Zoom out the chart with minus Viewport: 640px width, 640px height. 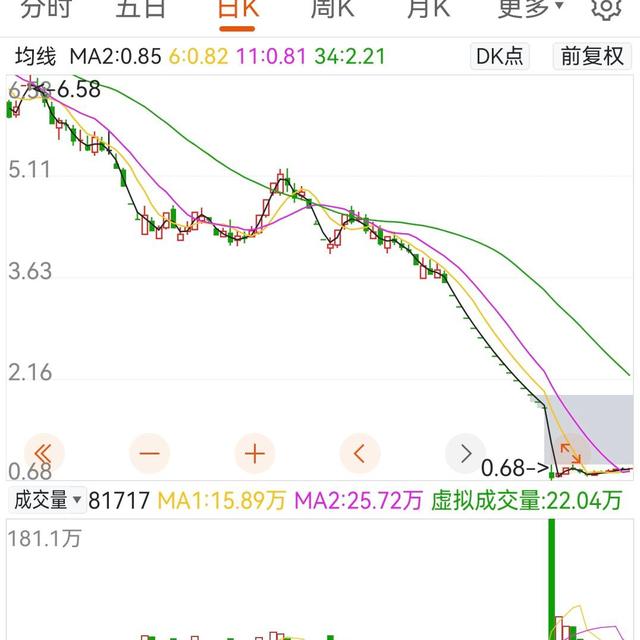click(149, 453)
